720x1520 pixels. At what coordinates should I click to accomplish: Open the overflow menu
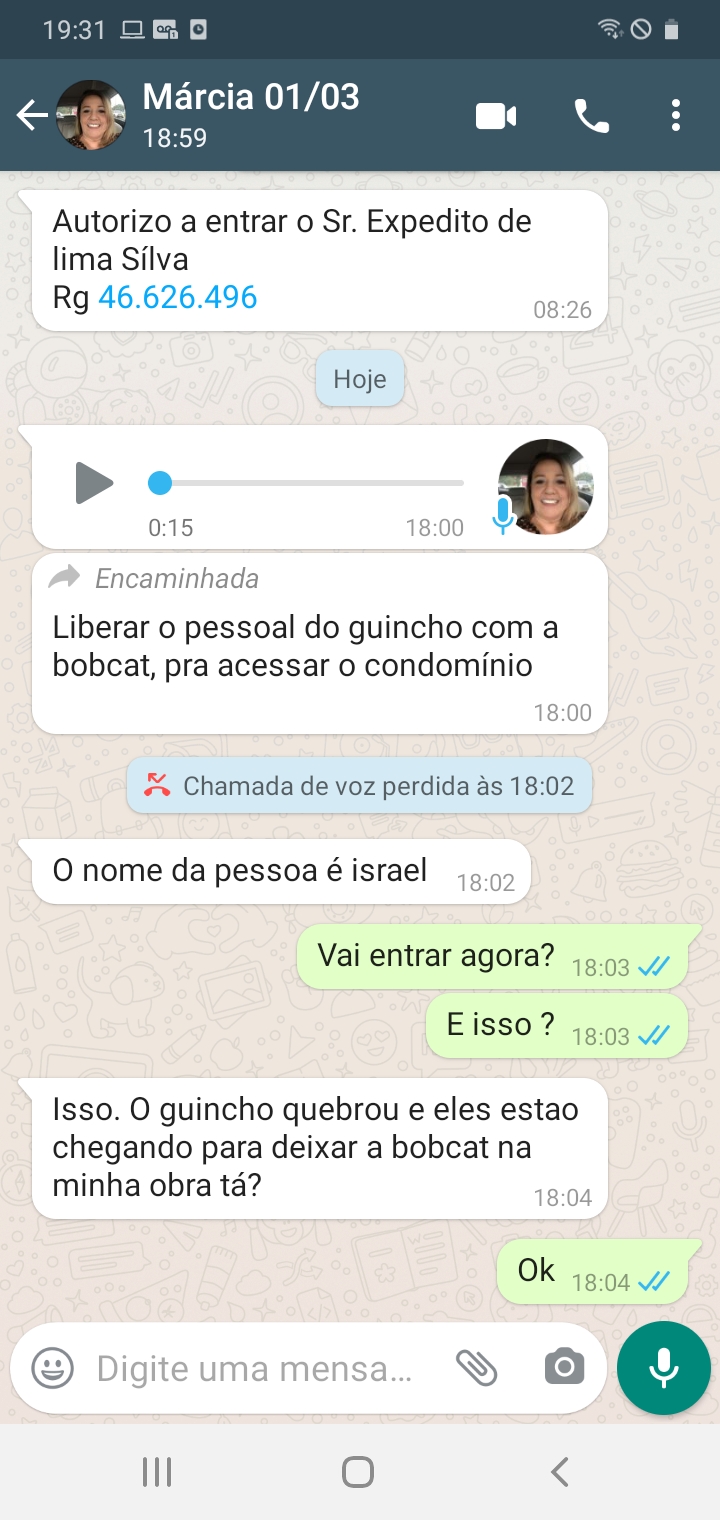676,116
